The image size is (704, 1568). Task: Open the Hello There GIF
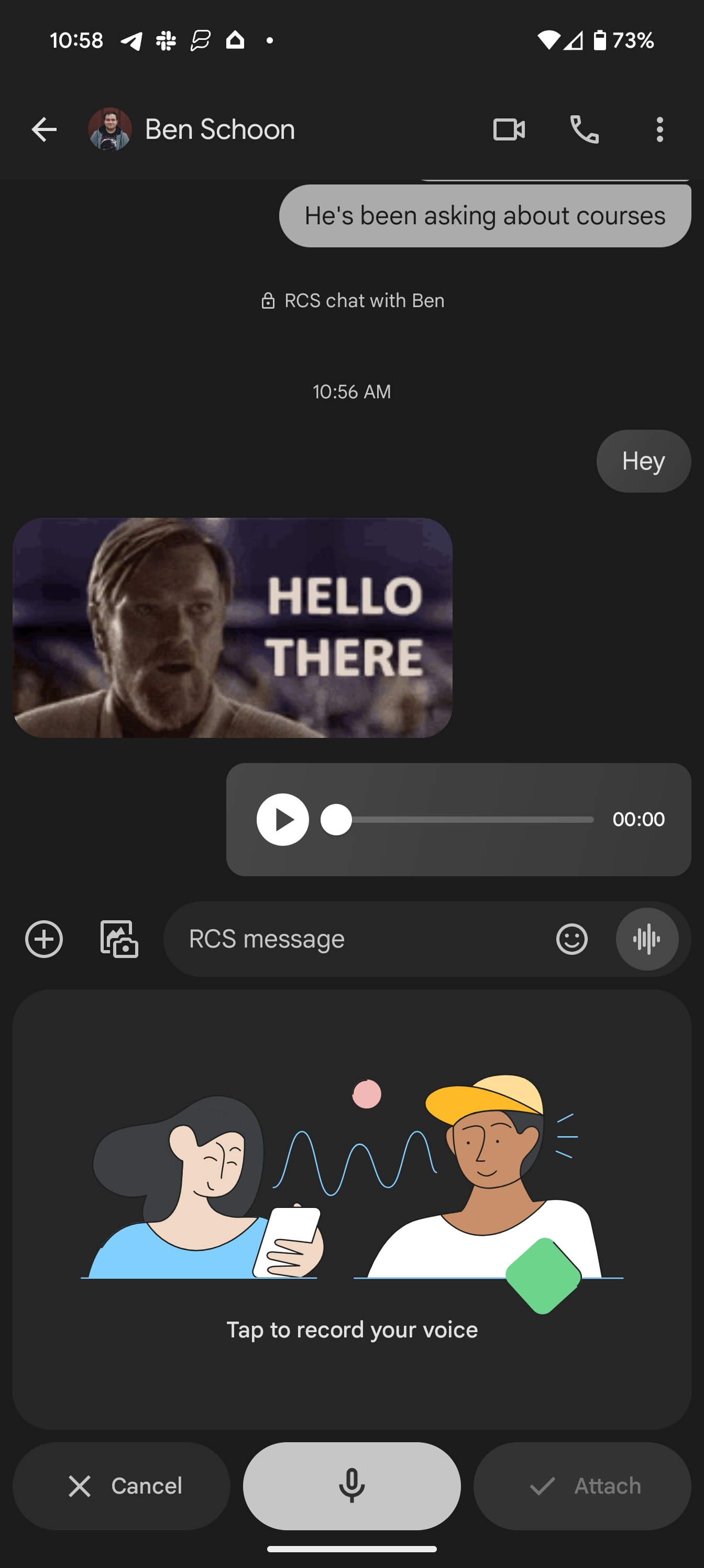pyautogui.click(x=233, y=627)
